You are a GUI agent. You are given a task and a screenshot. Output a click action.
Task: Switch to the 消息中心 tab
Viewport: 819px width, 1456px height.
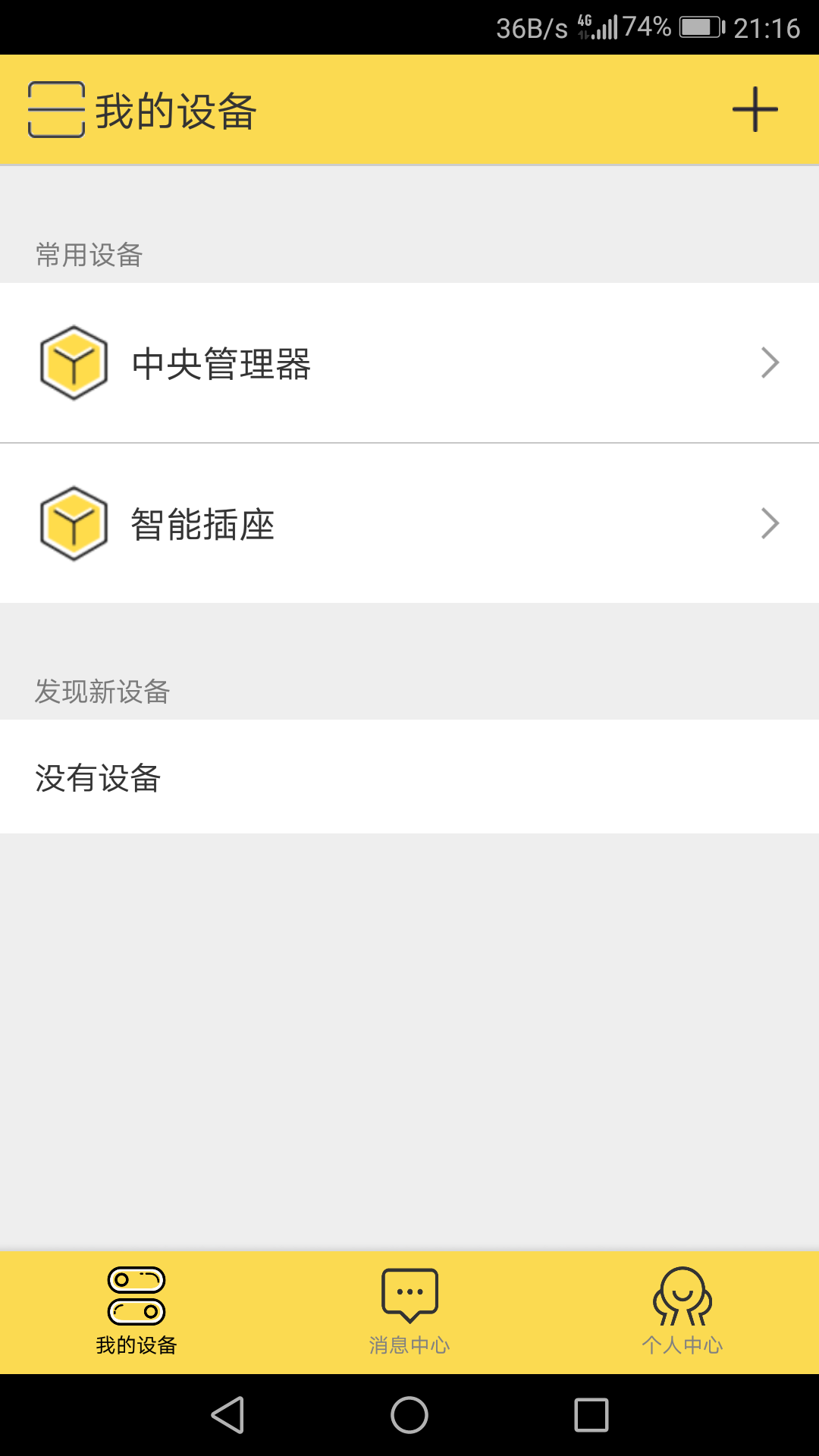[409, 1312]
